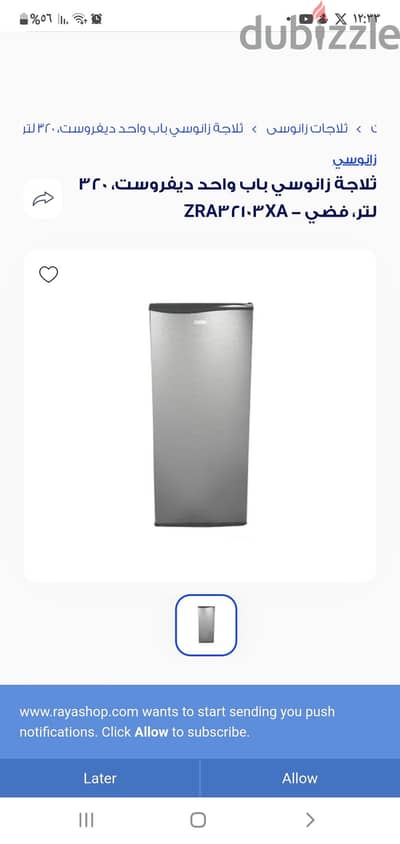Select the refrigerator thumbnail below the image
400x844 pixels.
pos(206,625)
